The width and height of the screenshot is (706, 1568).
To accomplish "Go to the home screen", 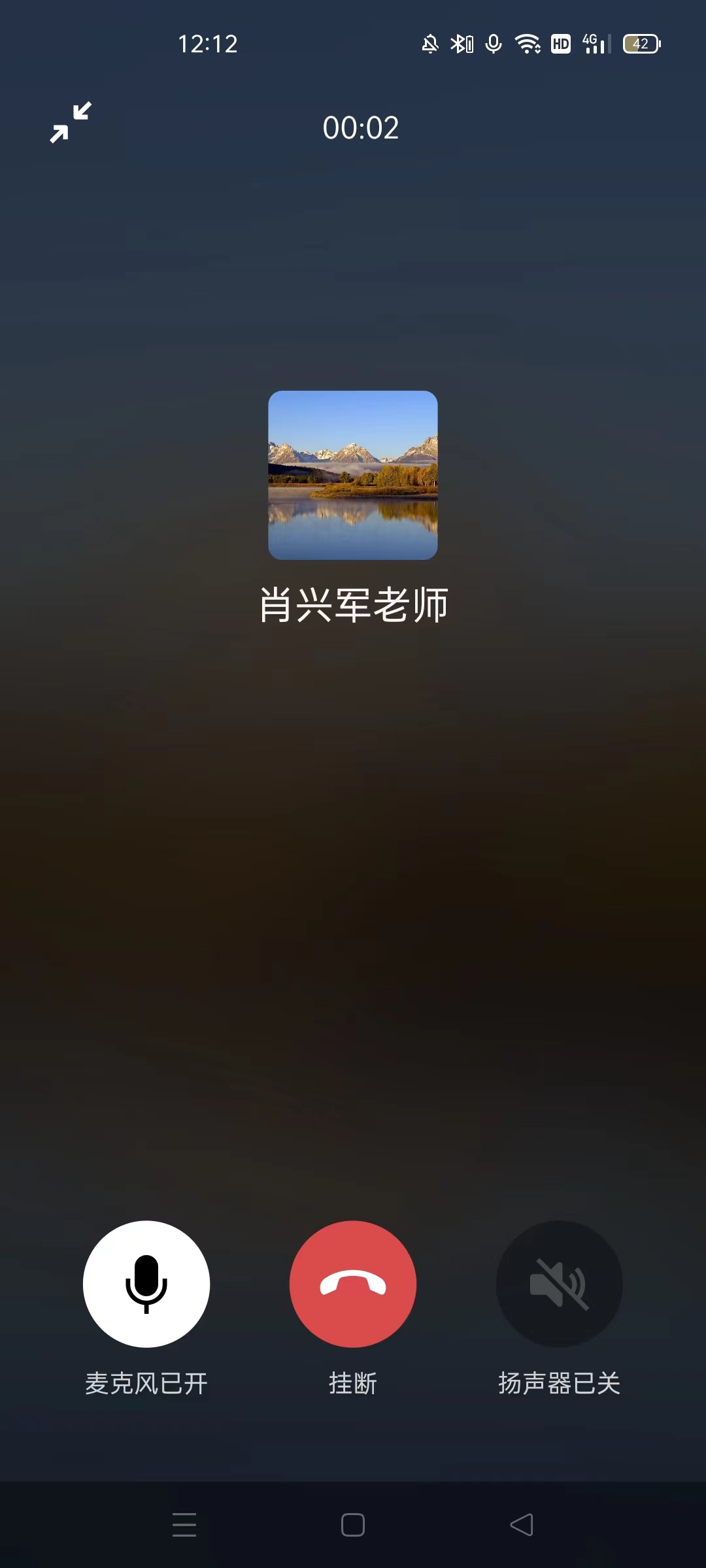I will (x=353, y=1525).
